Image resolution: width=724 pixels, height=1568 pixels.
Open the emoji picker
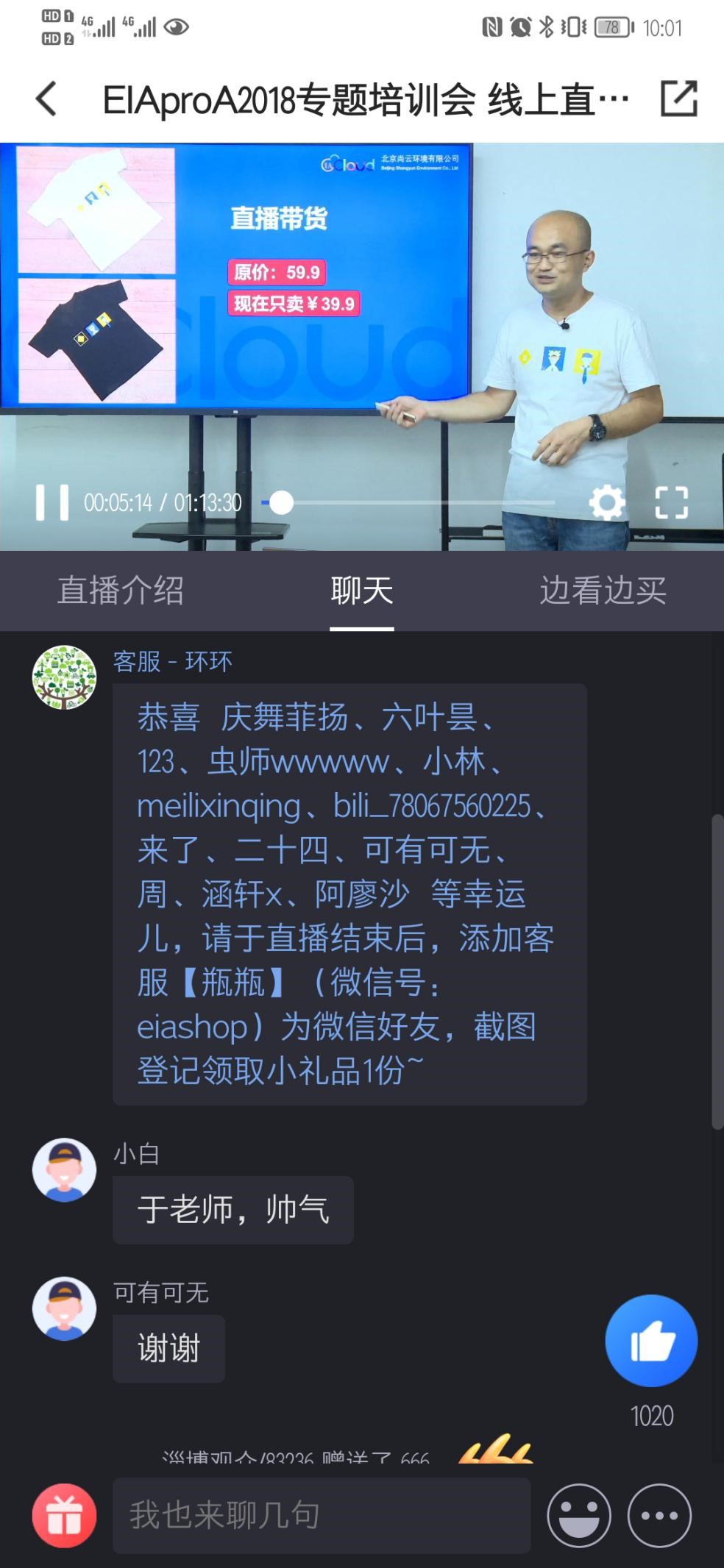pos(579,1516)
